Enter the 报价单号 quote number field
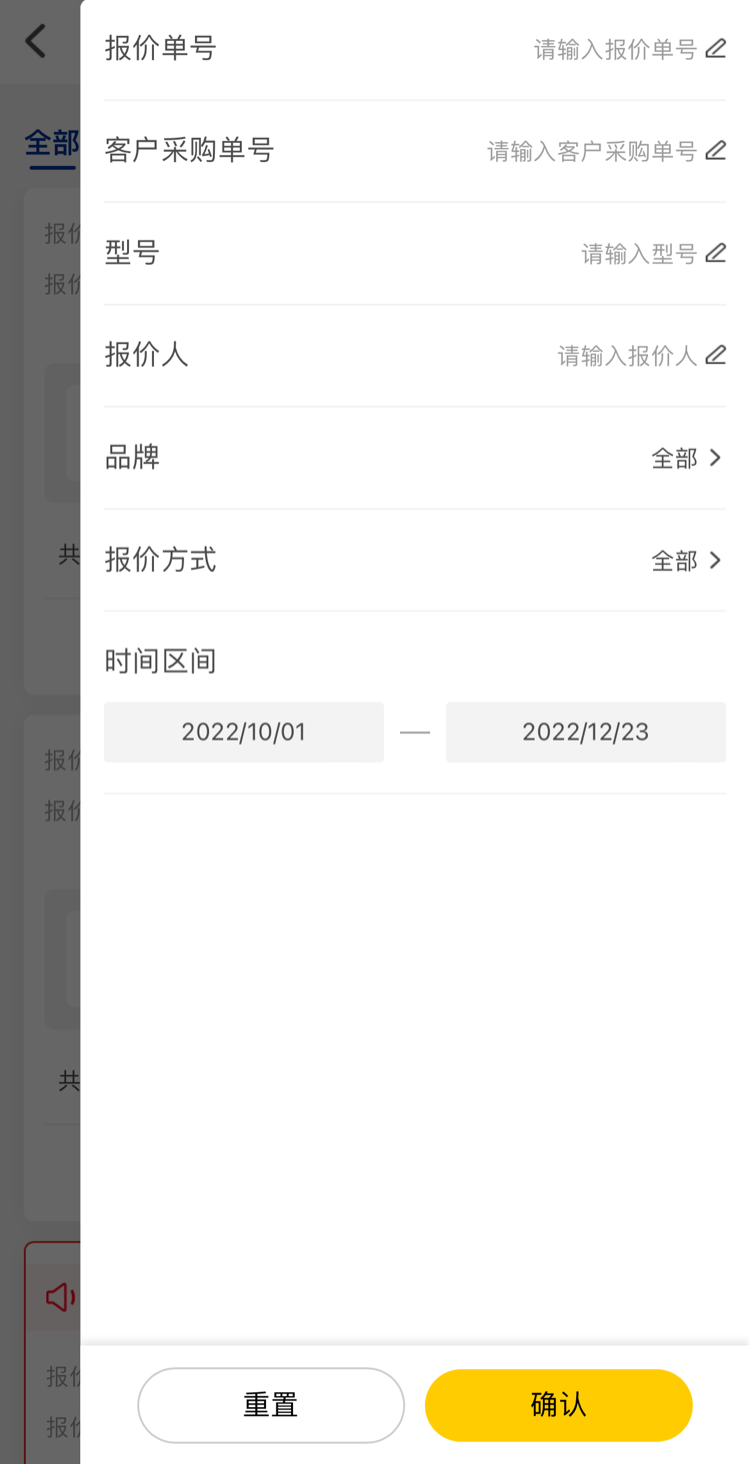 [615, 49]
